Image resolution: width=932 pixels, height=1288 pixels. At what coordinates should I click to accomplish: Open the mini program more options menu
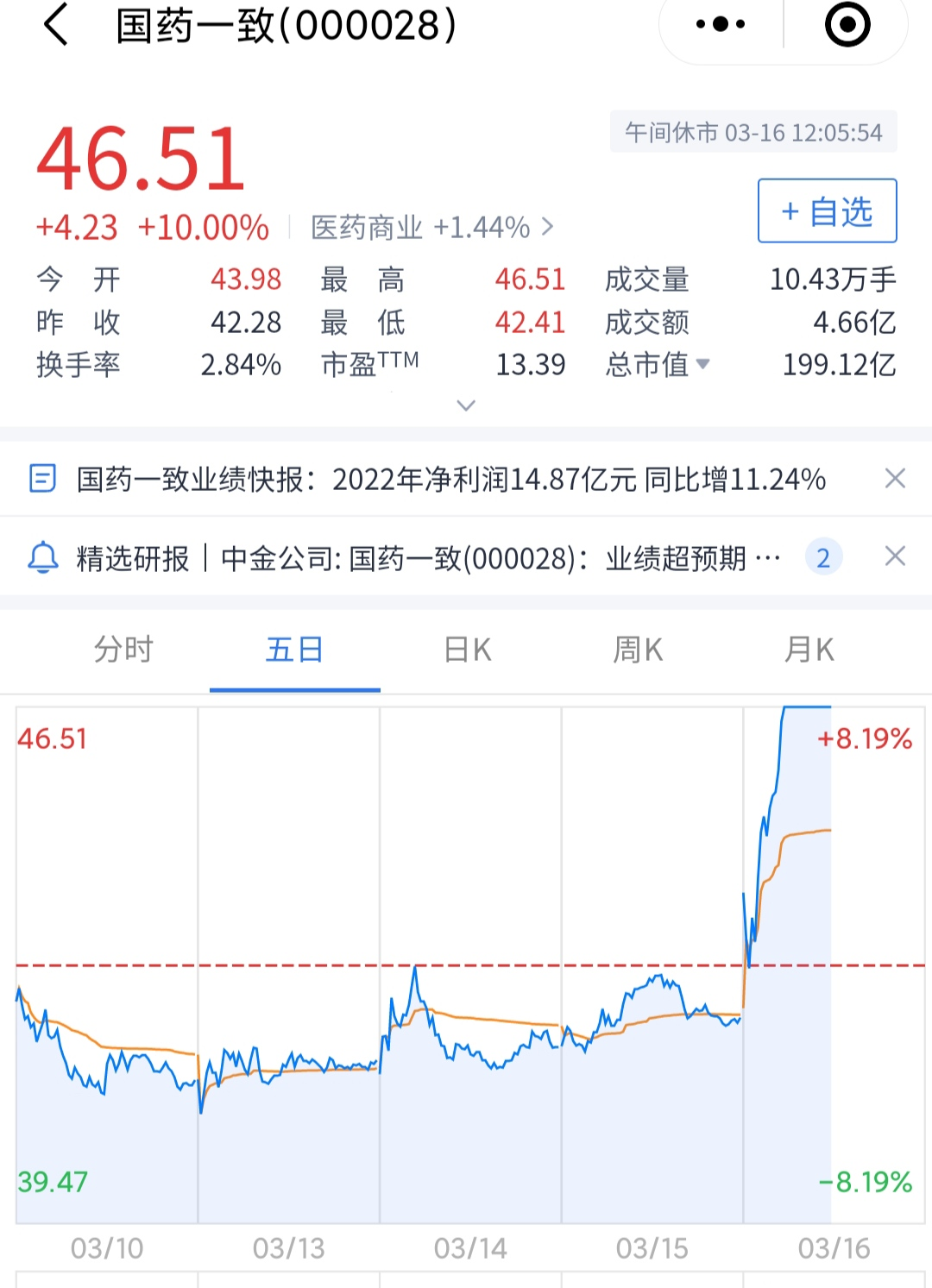pos(721,24)
